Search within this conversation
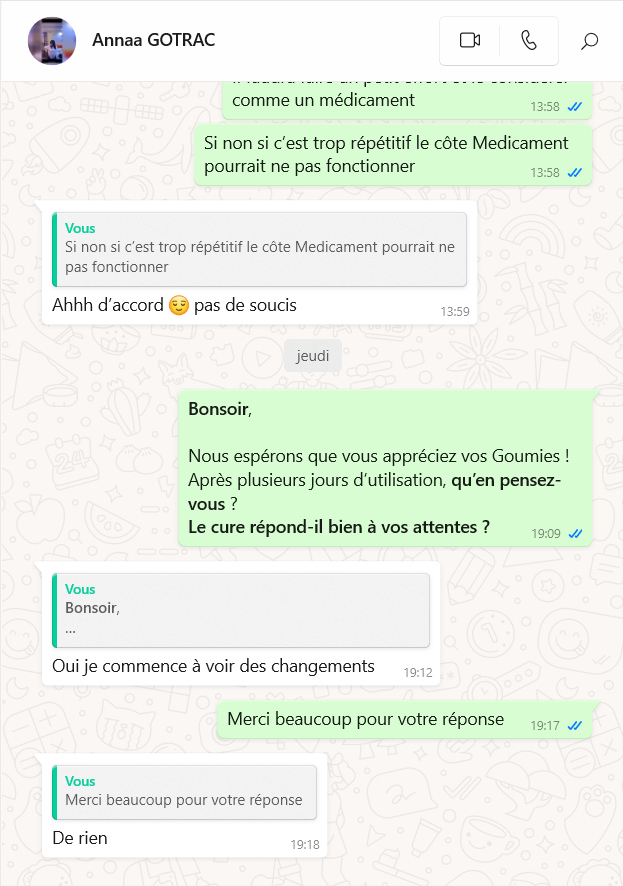623x886 pixels. [590, 41]
